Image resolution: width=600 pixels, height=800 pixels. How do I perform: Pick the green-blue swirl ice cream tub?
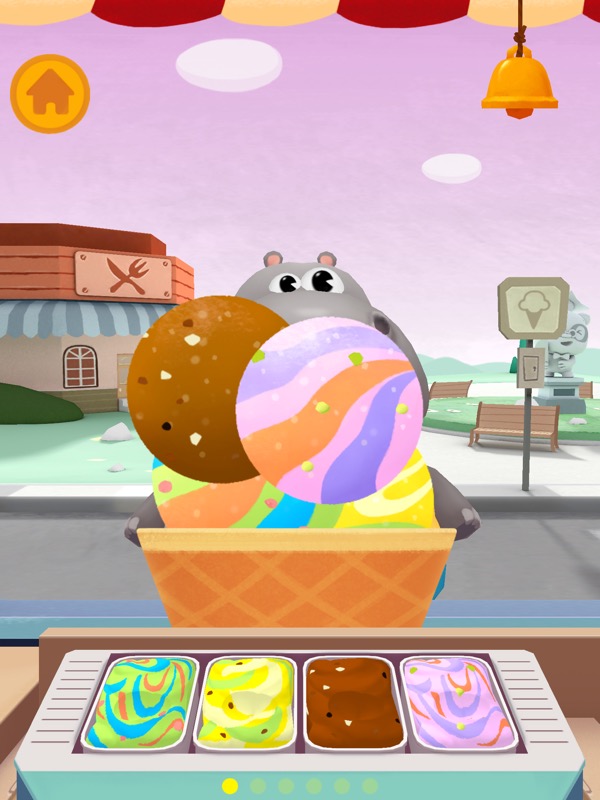[136, 702]
